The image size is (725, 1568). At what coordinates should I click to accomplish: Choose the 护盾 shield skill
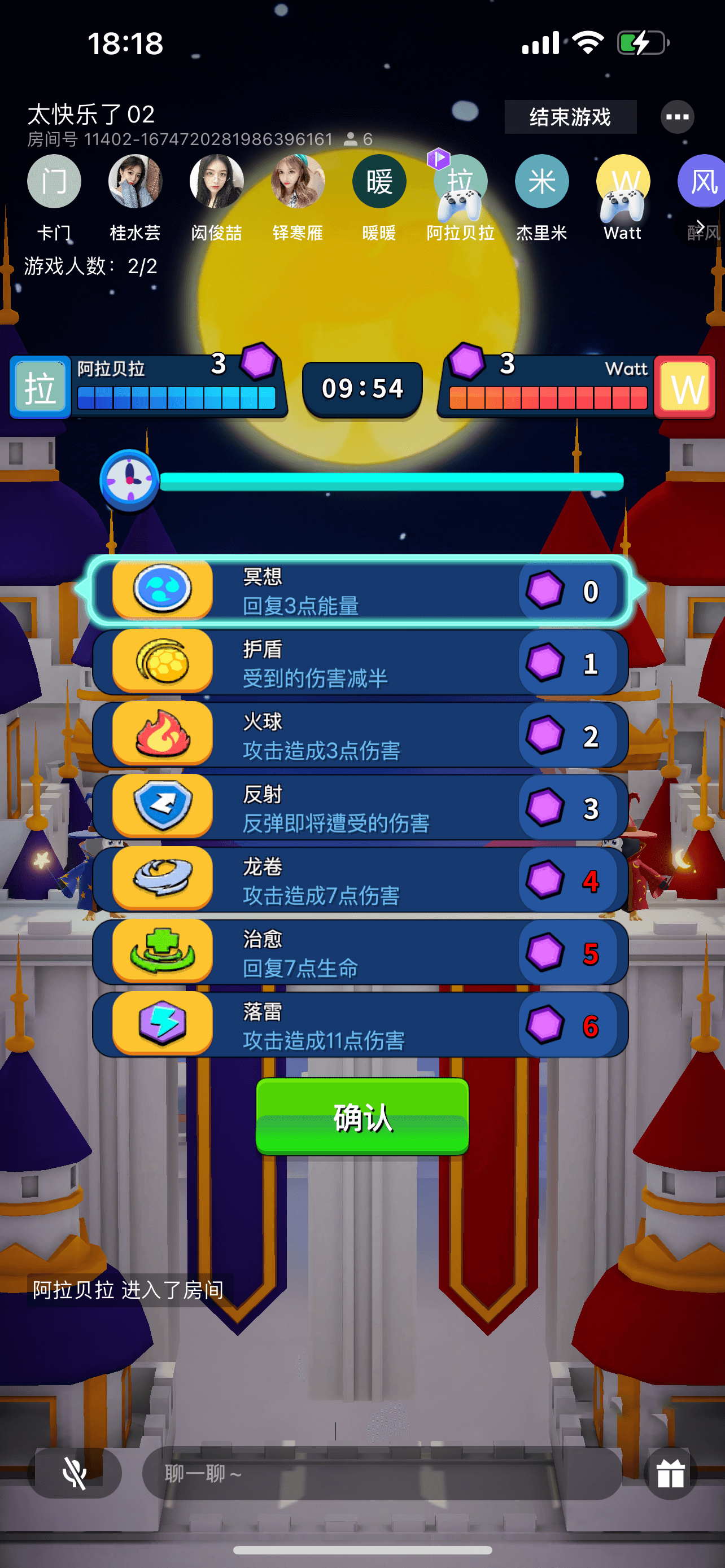click(x=360, y=662)
